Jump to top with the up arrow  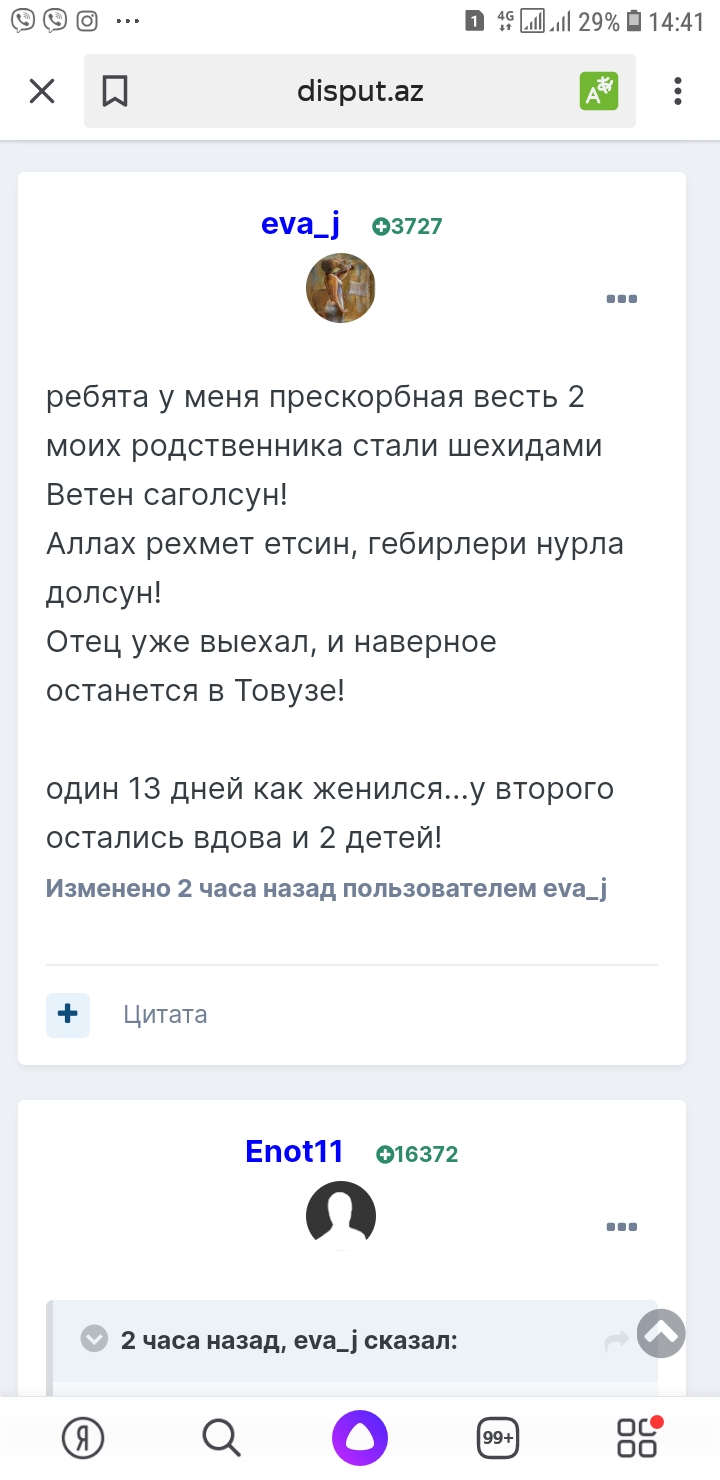661,1333
